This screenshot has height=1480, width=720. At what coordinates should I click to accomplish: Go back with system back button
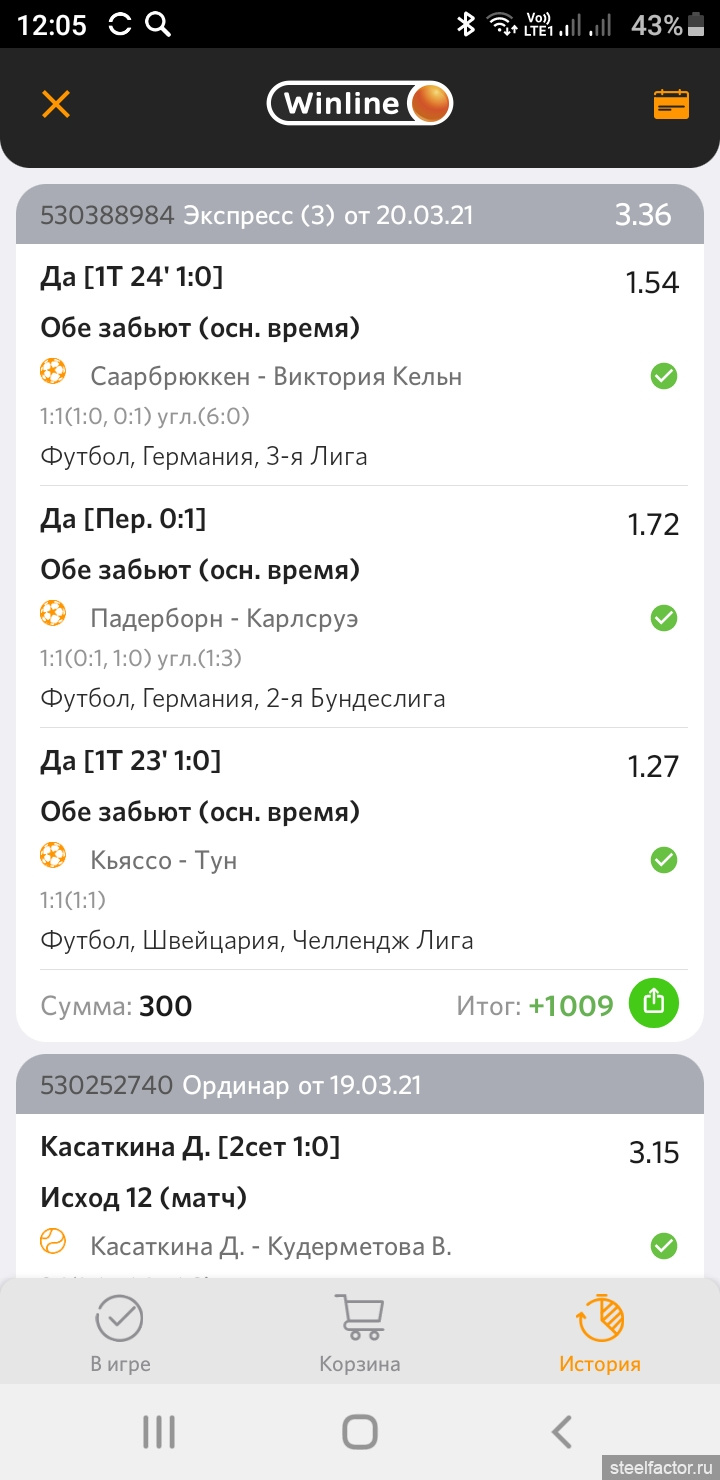pos(562,1432)
